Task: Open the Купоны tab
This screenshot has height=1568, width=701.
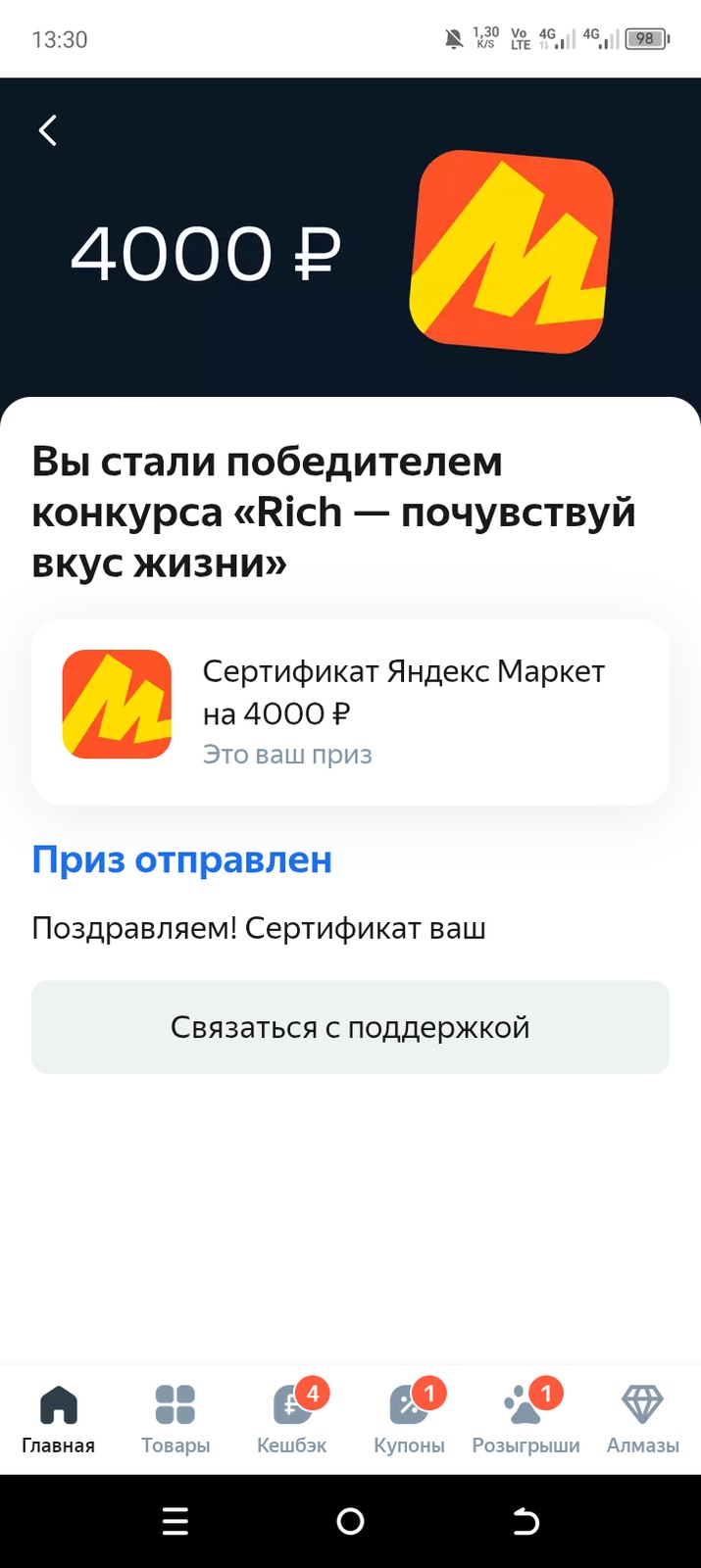Action: tap(409, 1418)
